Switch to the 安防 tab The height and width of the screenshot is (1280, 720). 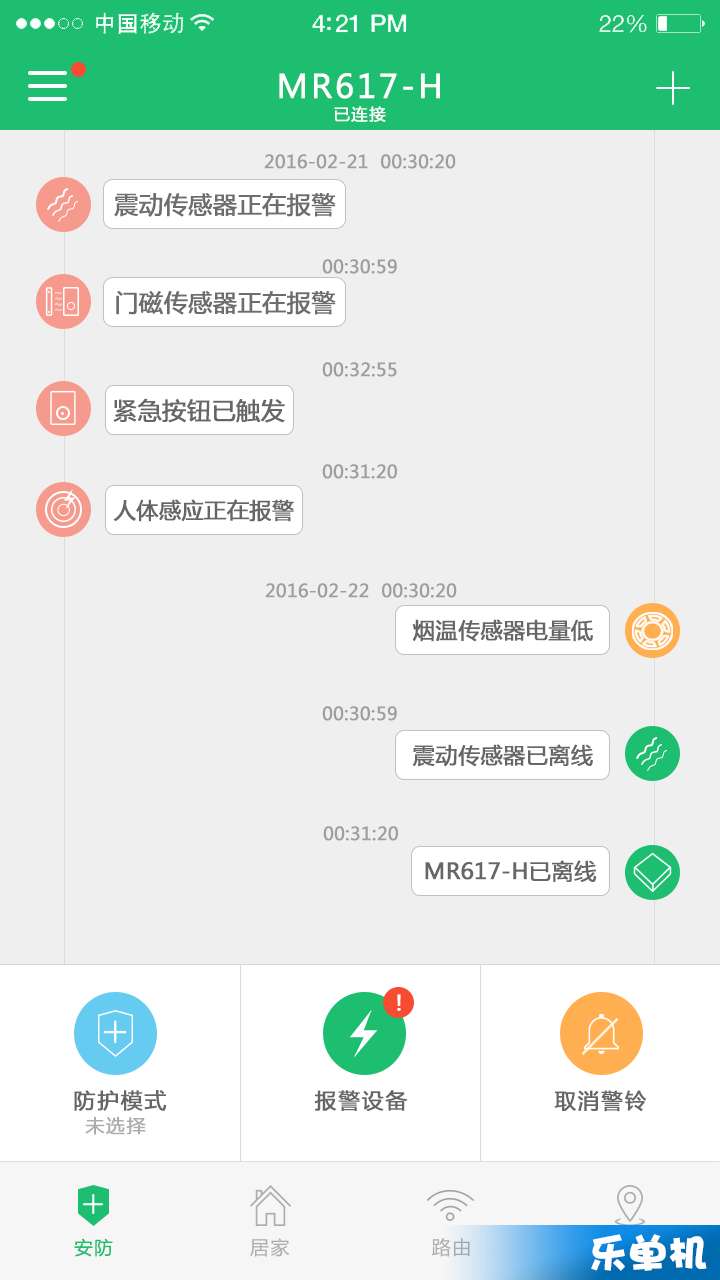pos(93,1221)
